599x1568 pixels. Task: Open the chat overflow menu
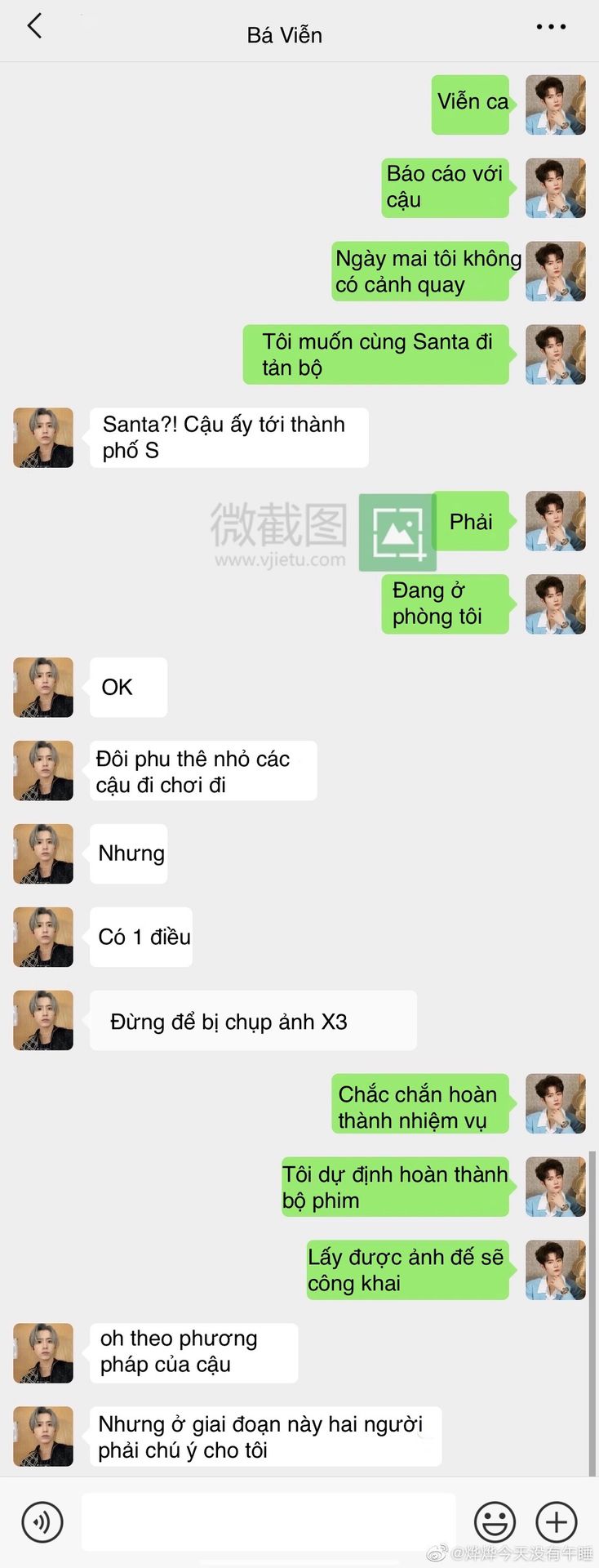point(551,27)
